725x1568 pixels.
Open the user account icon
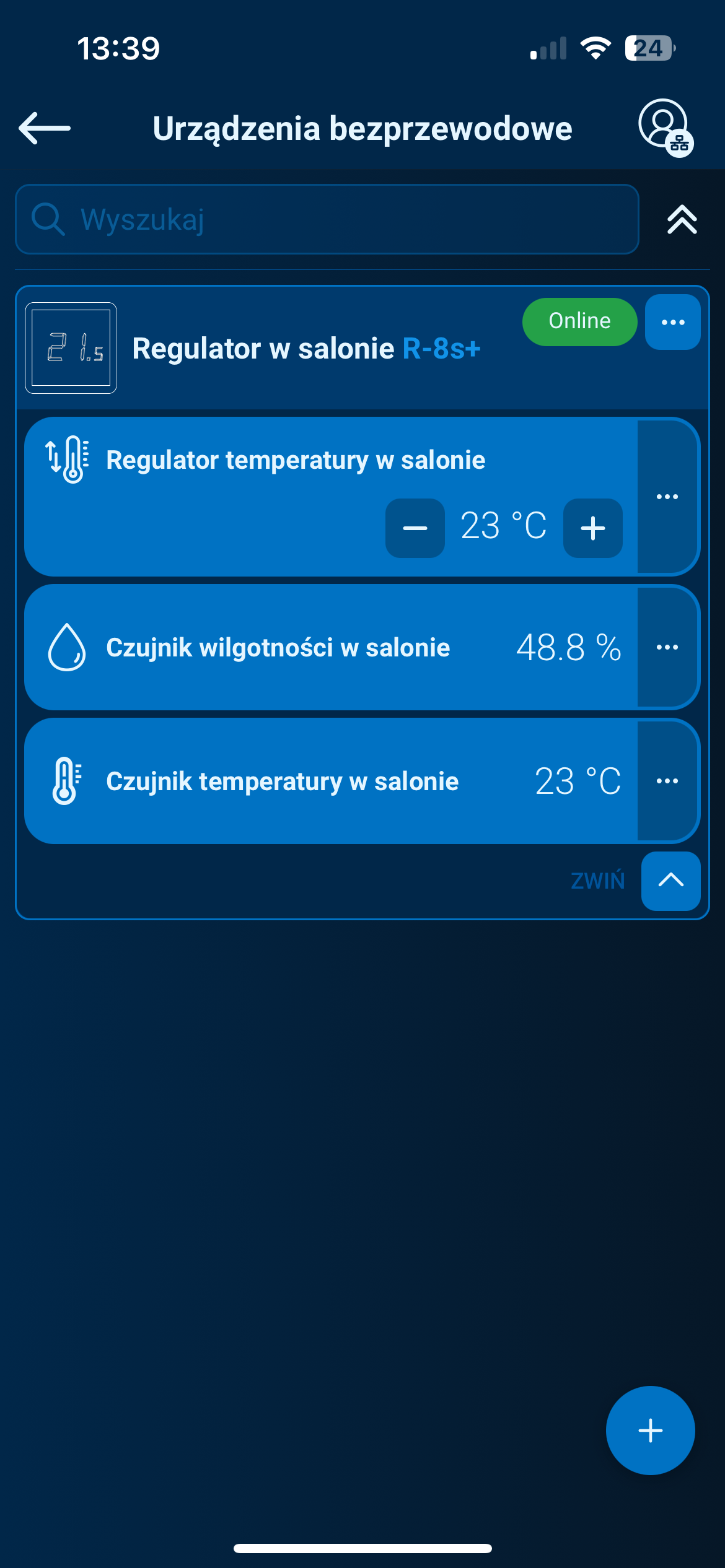[x=664, y=126]
